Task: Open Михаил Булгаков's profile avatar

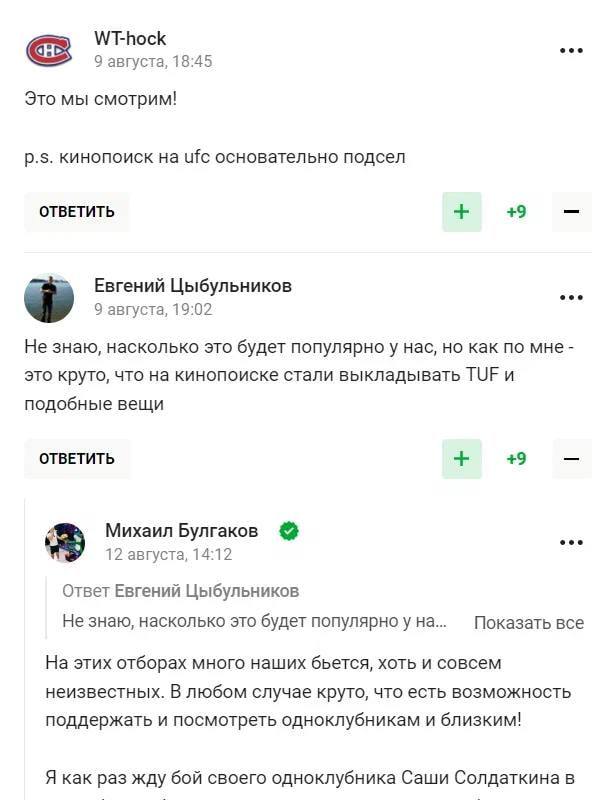Action: (65, 542)
